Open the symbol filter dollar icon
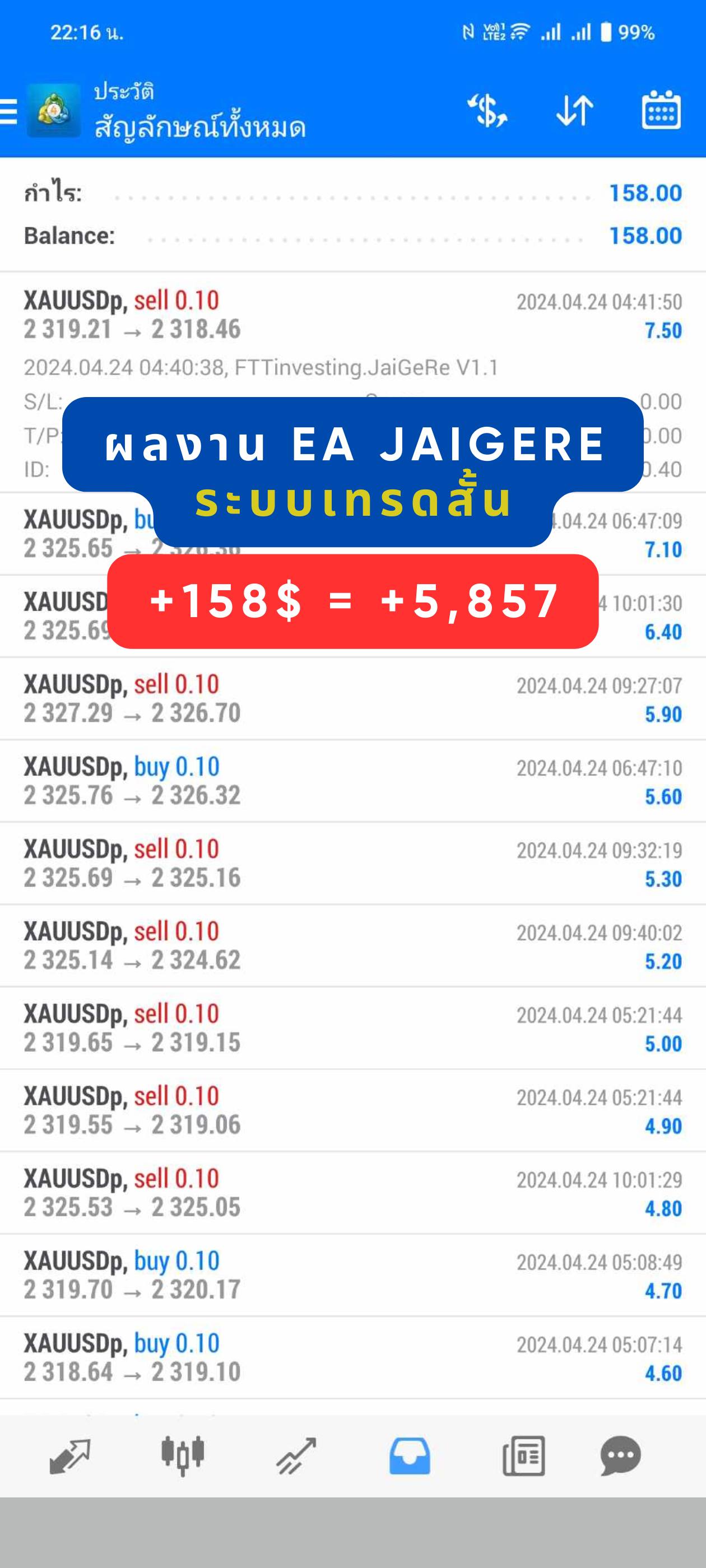This screenshot has width=706, height=1568. (x=487, y=111)
